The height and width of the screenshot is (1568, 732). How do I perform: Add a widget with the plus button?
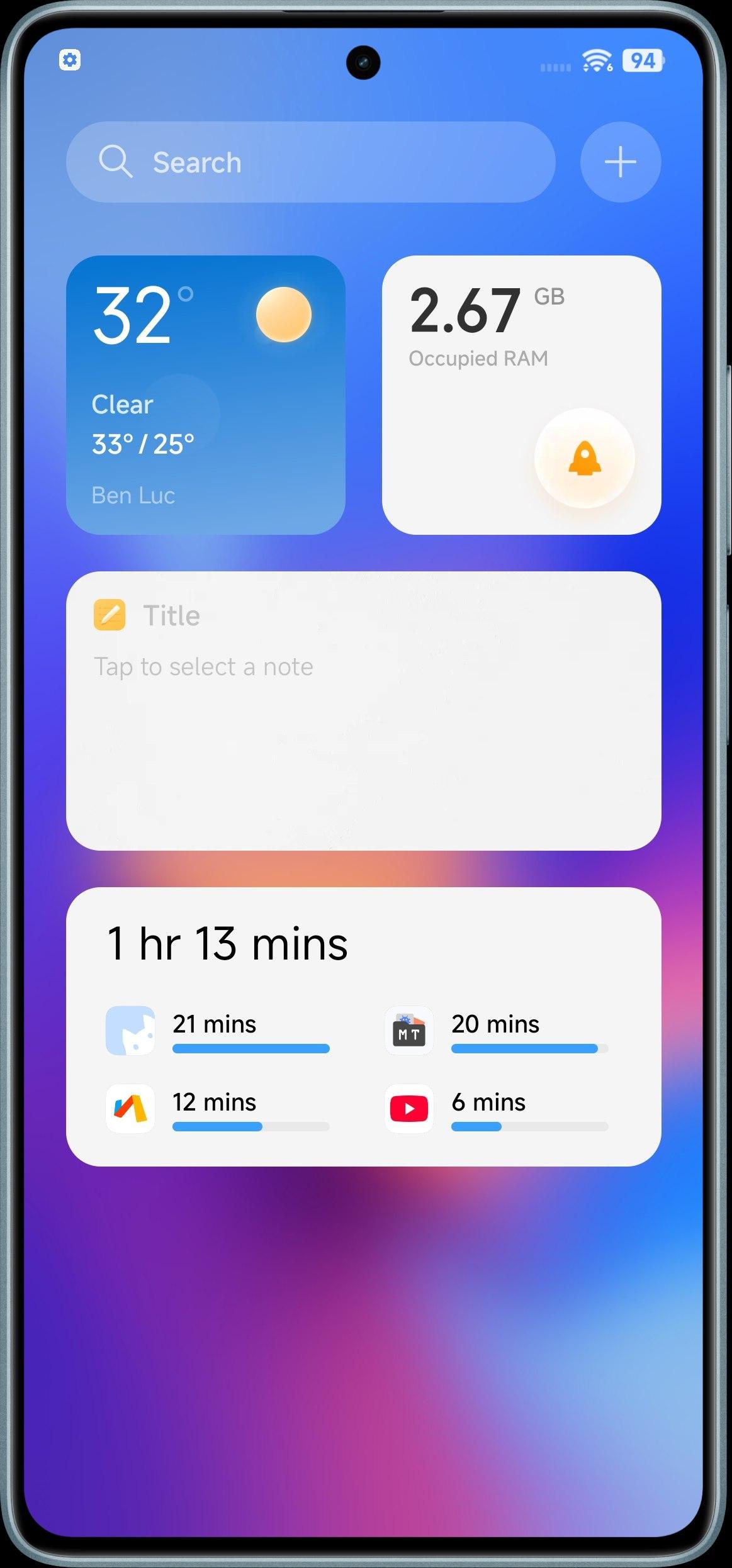(x=620, y=162)
